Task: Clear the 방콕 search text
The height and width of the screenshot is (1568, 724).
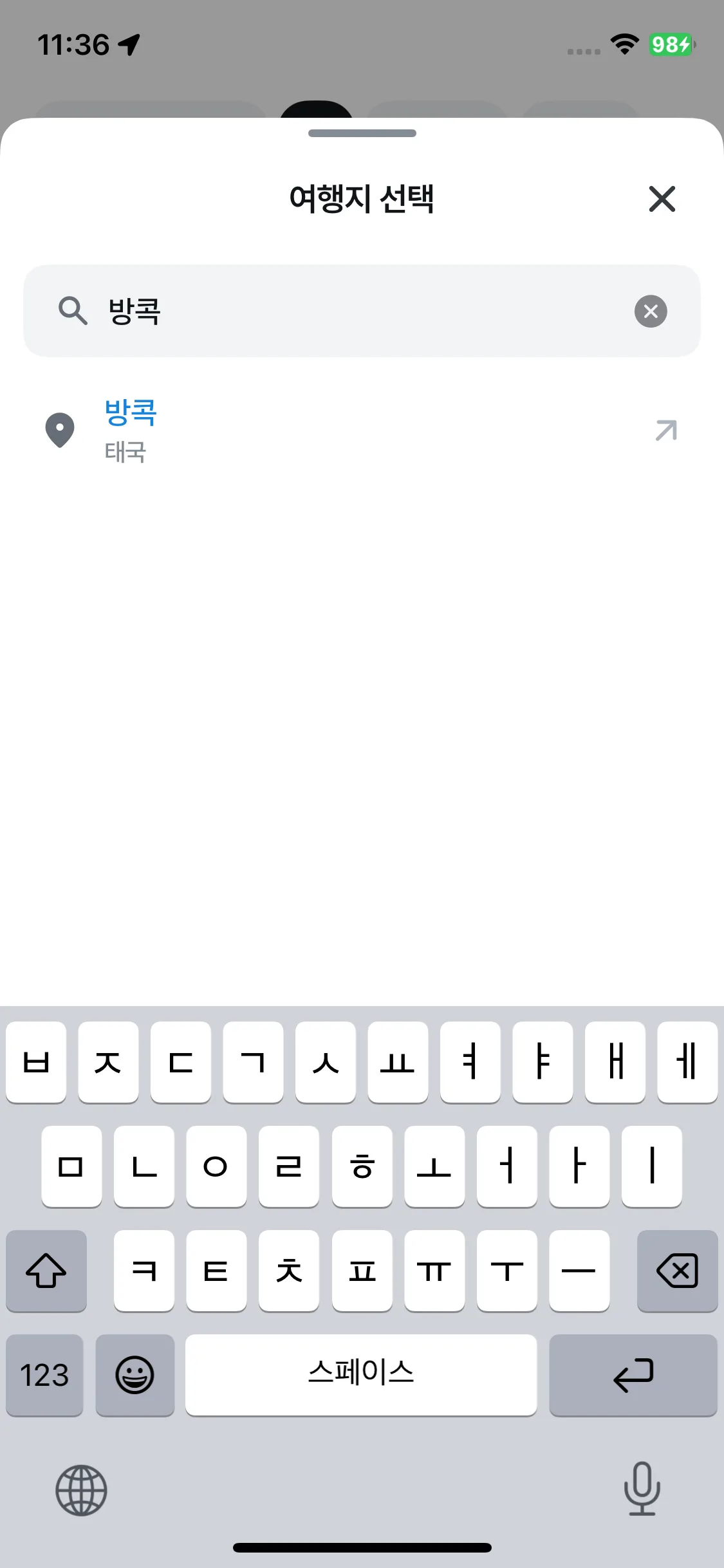Action: [x=651, y=312]
